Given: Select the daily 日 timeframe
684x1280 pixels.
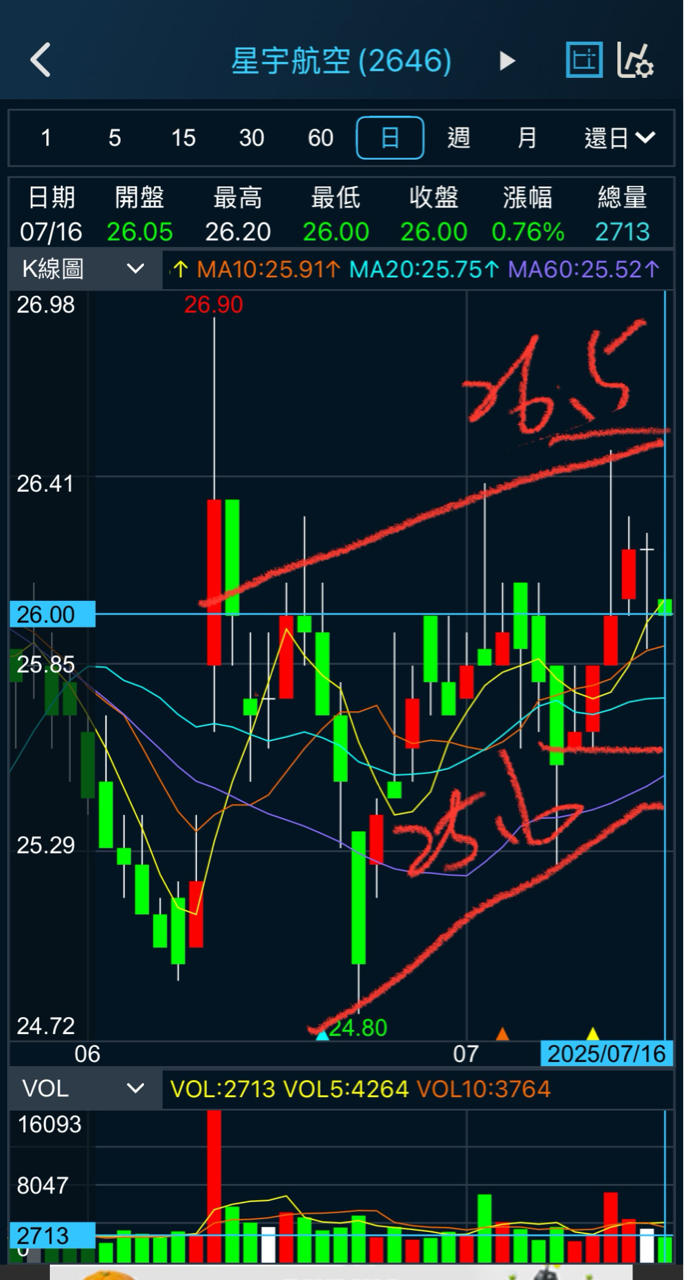Looking at the screenshot, I should coord(390,138).
